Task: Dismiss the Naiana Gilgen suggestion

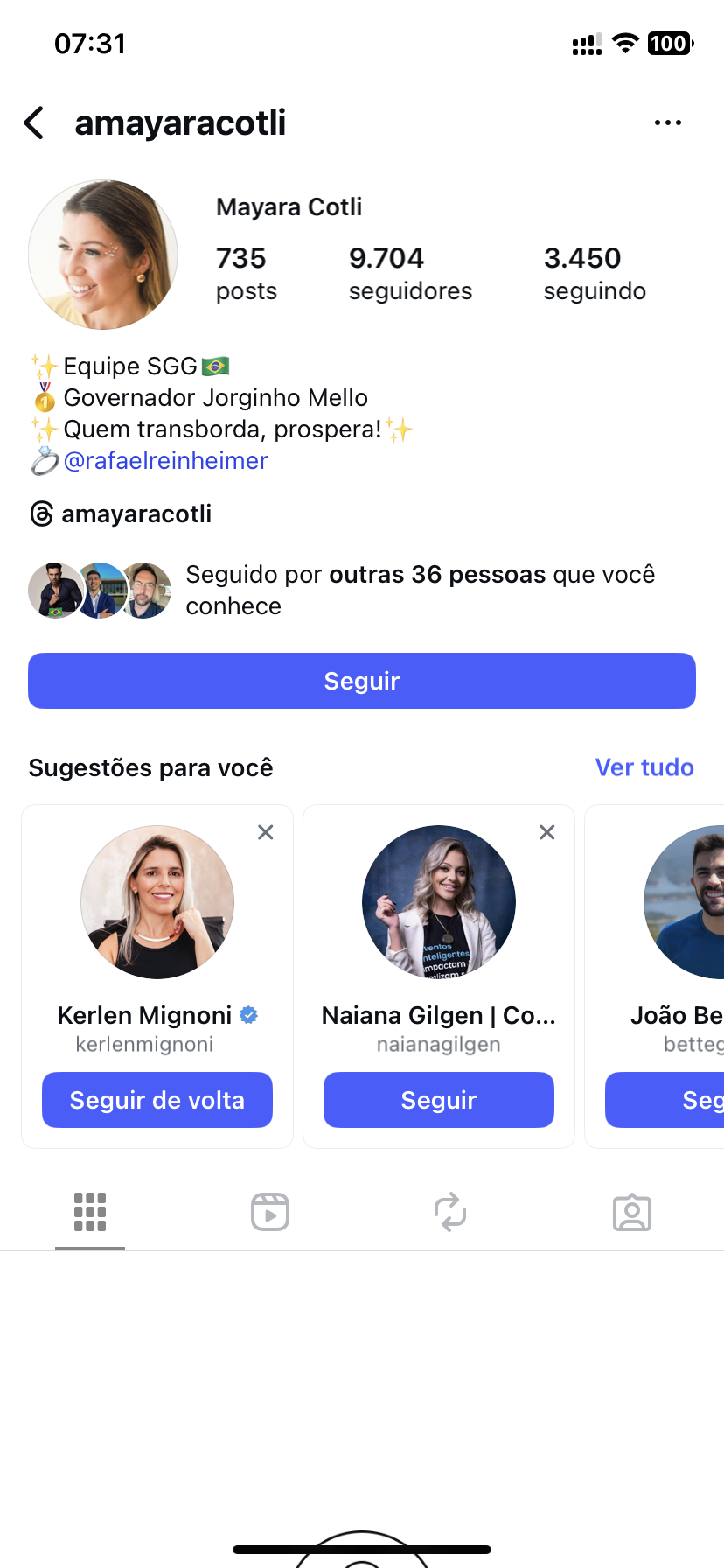Action: coord(547,832)
